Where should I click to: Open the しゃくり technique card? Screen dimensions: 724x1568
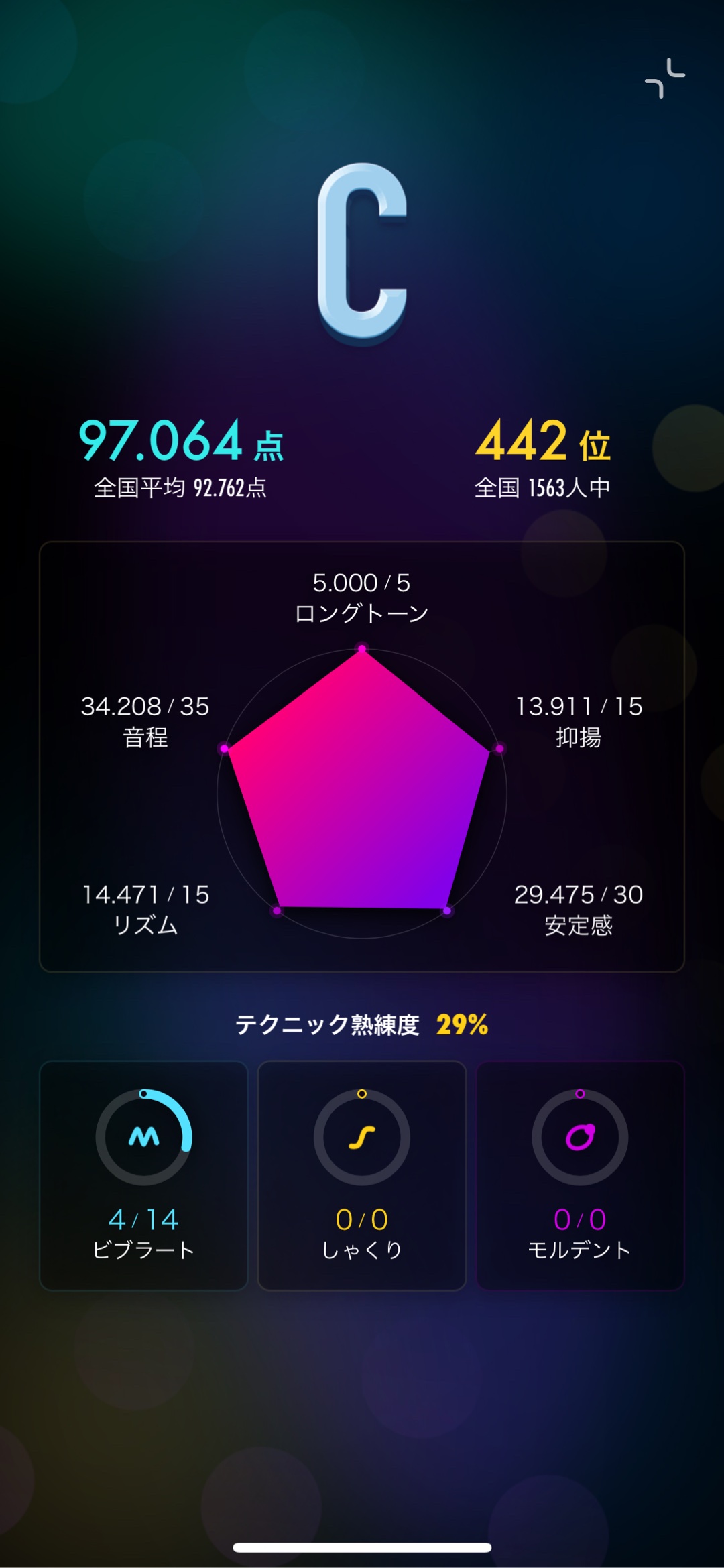[362, 1174]
